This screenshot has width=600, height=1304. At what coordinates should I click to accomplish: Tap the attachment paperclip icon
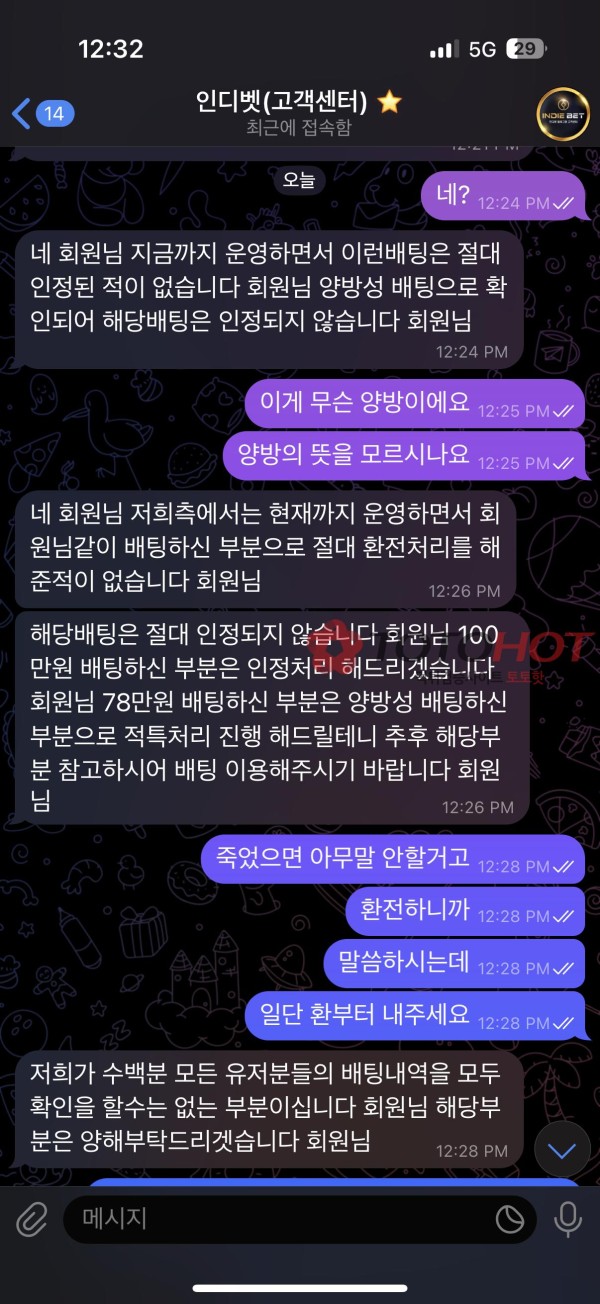[32, 1218]
